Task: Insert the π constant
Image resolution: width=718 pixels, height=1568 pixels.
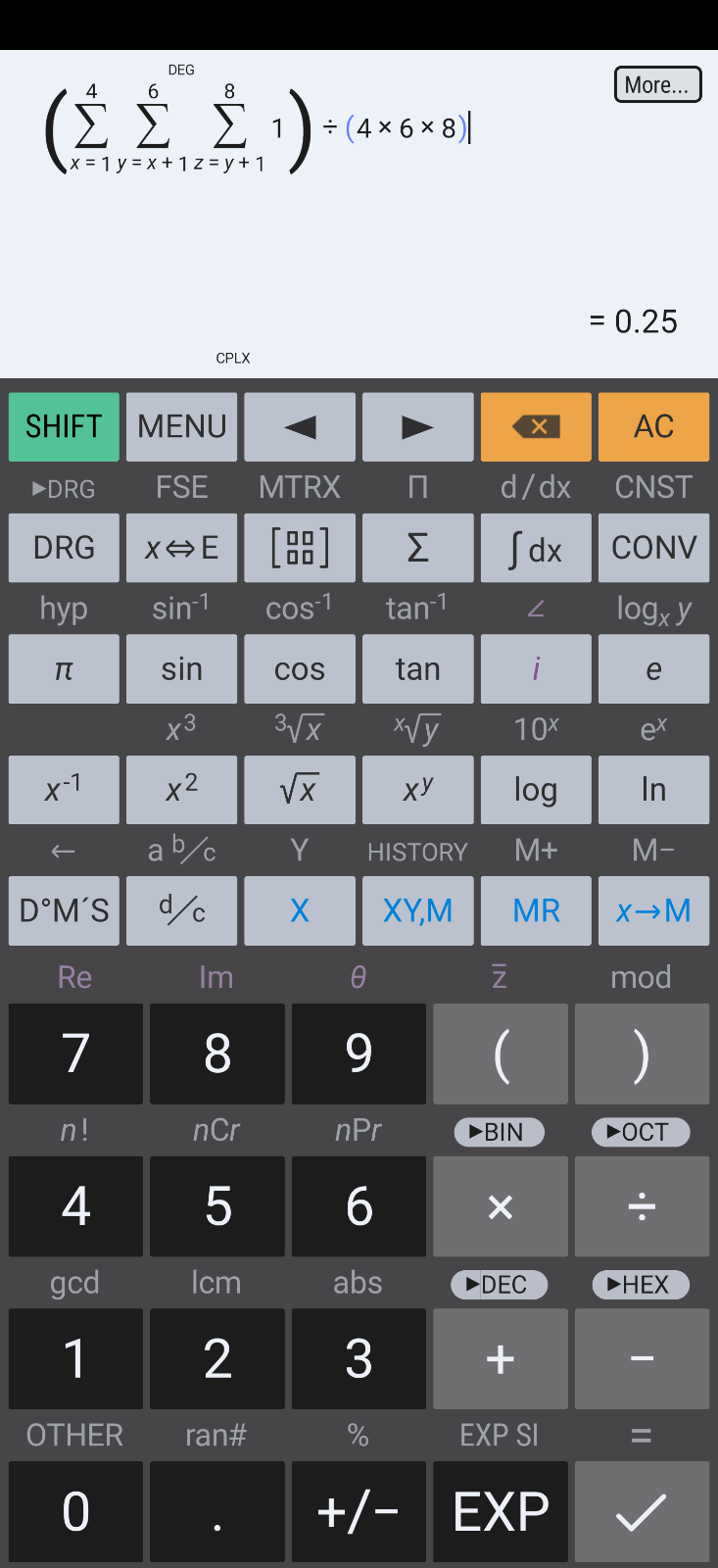Action: click(64, 669)
